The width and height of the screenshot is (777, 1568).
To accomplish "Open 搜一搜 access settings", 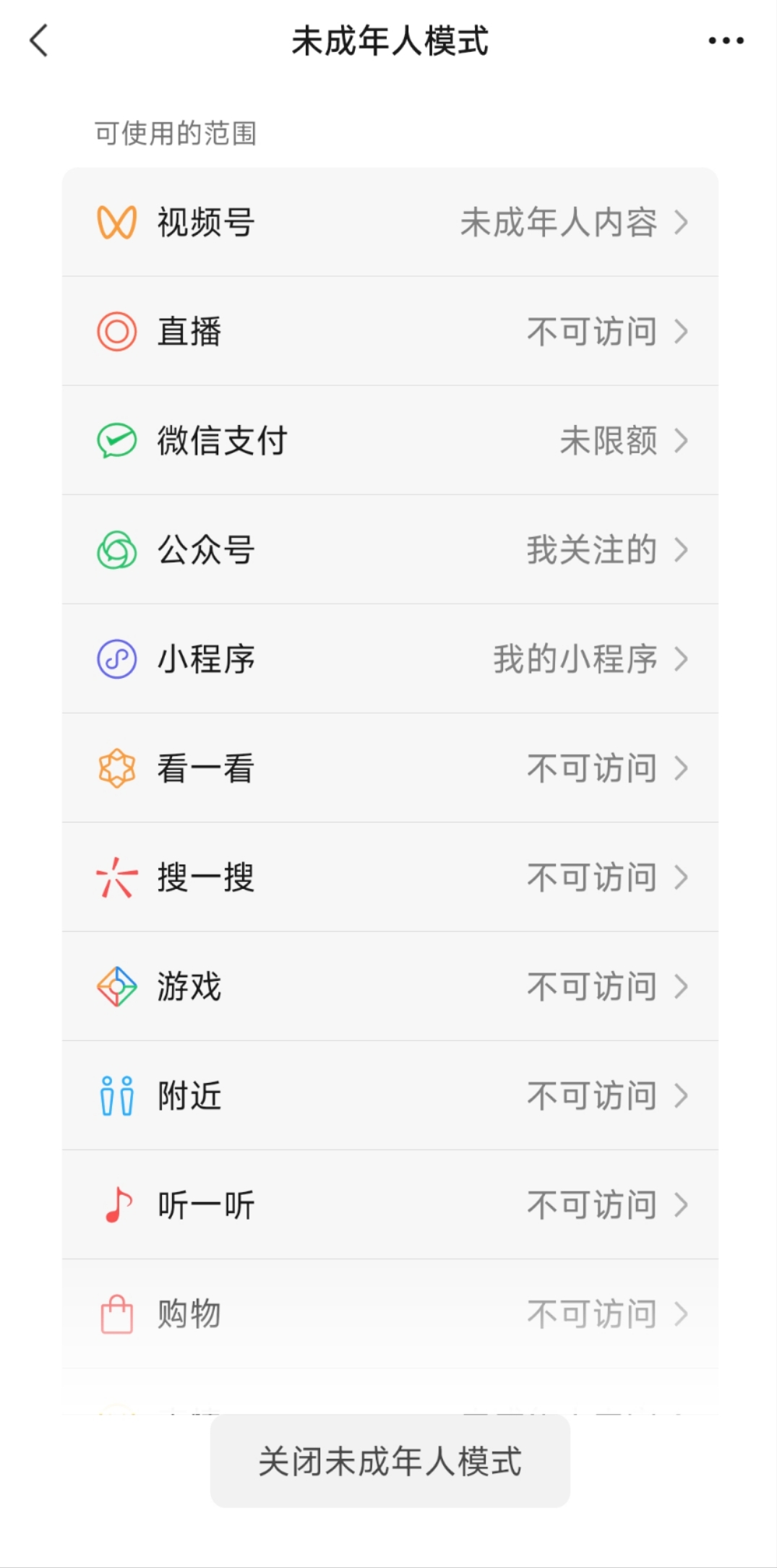I will [390, 877].
